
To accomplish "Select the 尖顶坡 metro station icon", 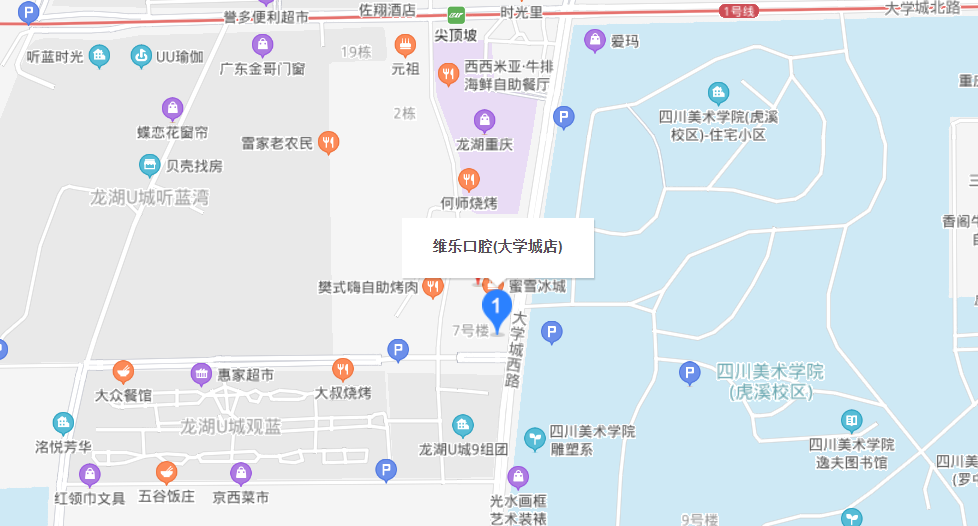I will click(456, 15).
